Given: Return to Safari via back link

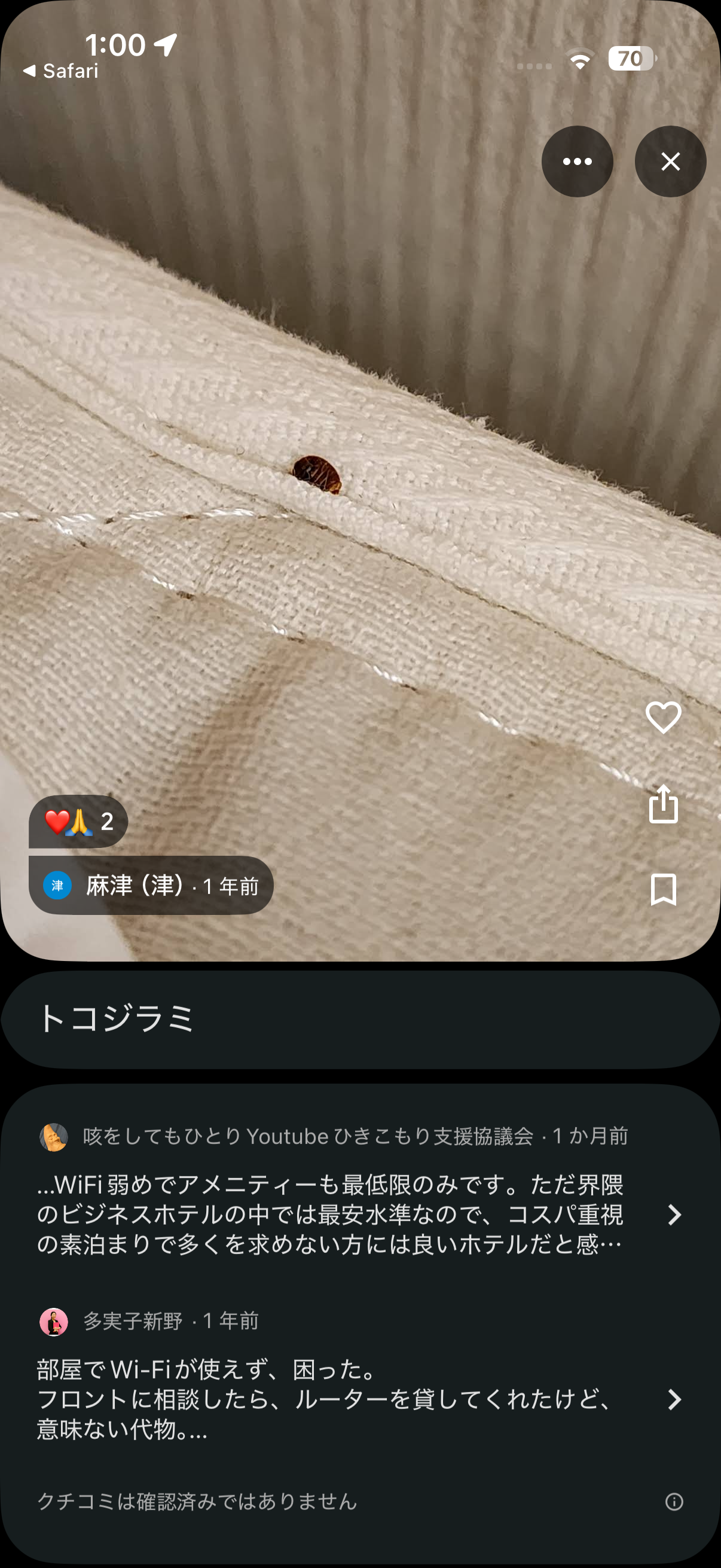Looking at the screenshot, I should click(x=61, y=71).
